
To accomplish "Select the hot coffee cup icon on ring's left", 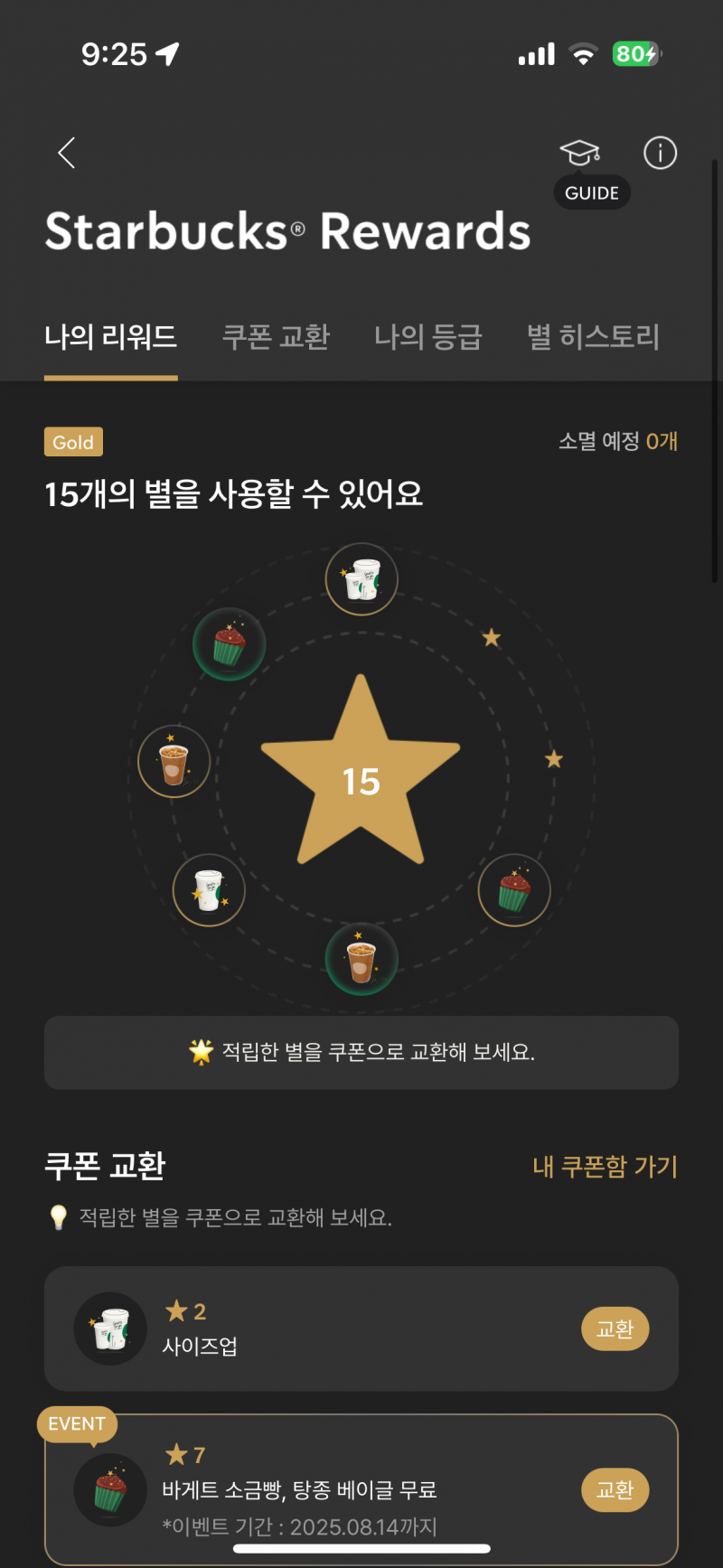I will 174,761.
